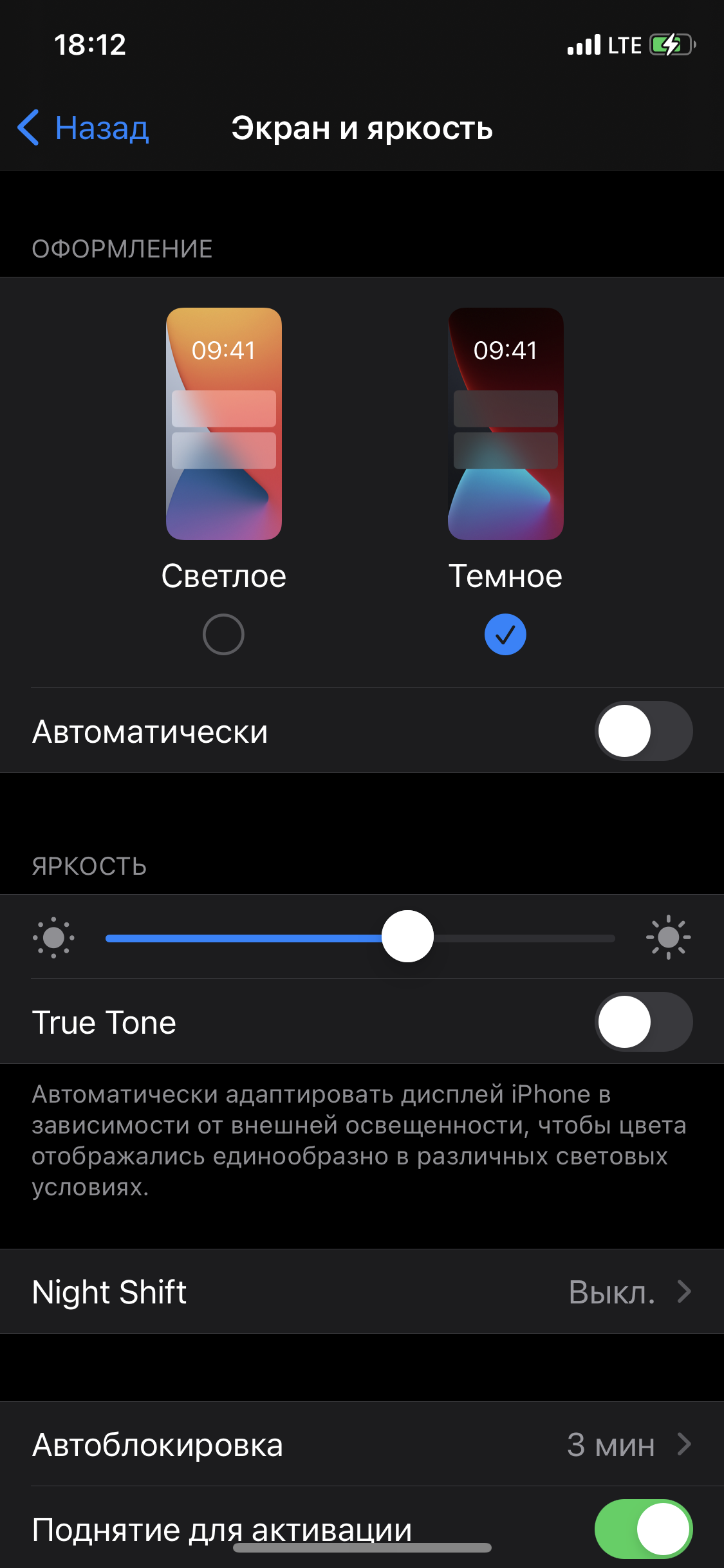Open Night Shift settings
Screen dimensions: 724x1568
(x=362, y=1291)
